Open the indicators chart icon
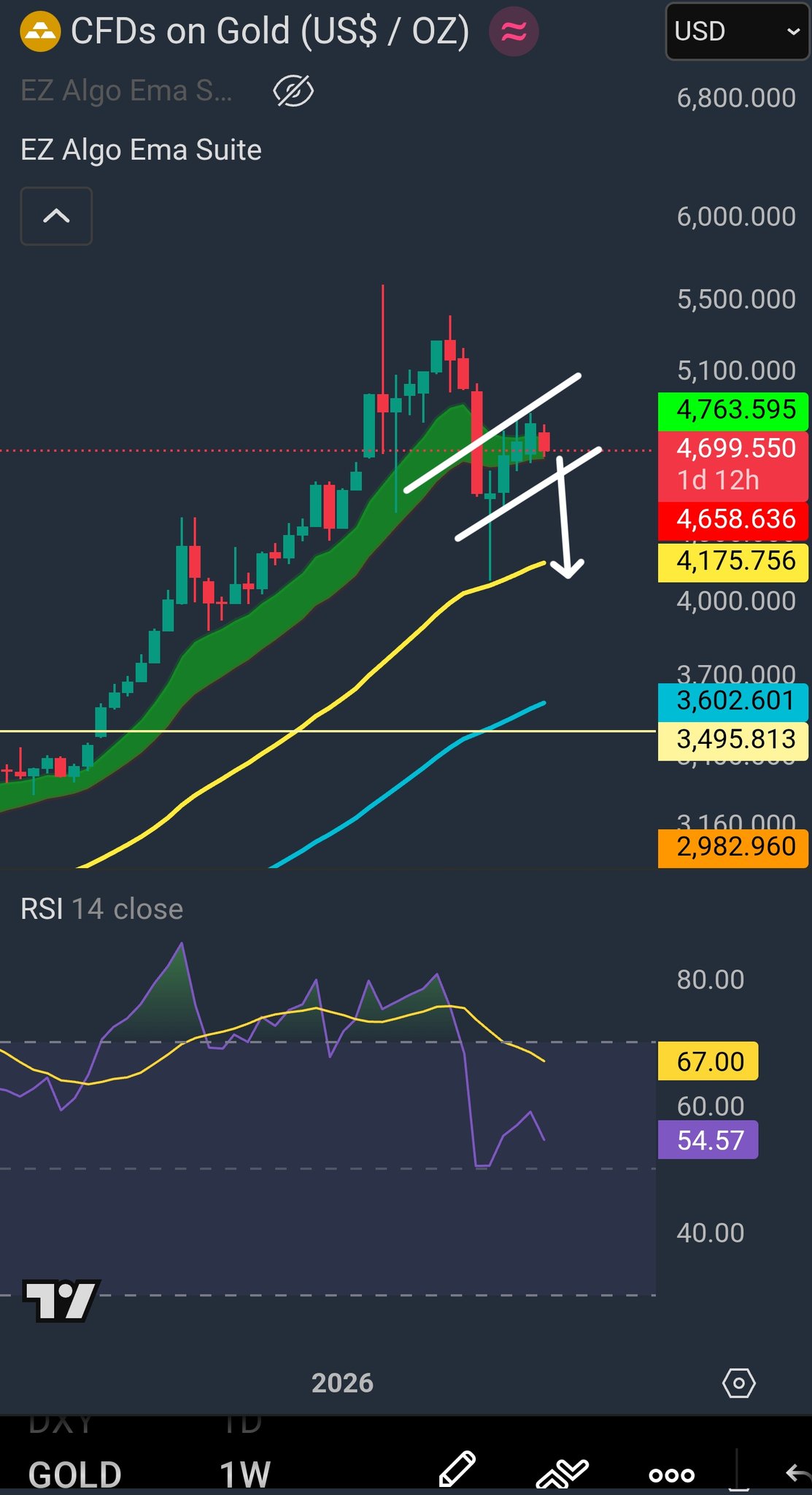The height and width of the screenshot is (1495, 812). 562,1474
